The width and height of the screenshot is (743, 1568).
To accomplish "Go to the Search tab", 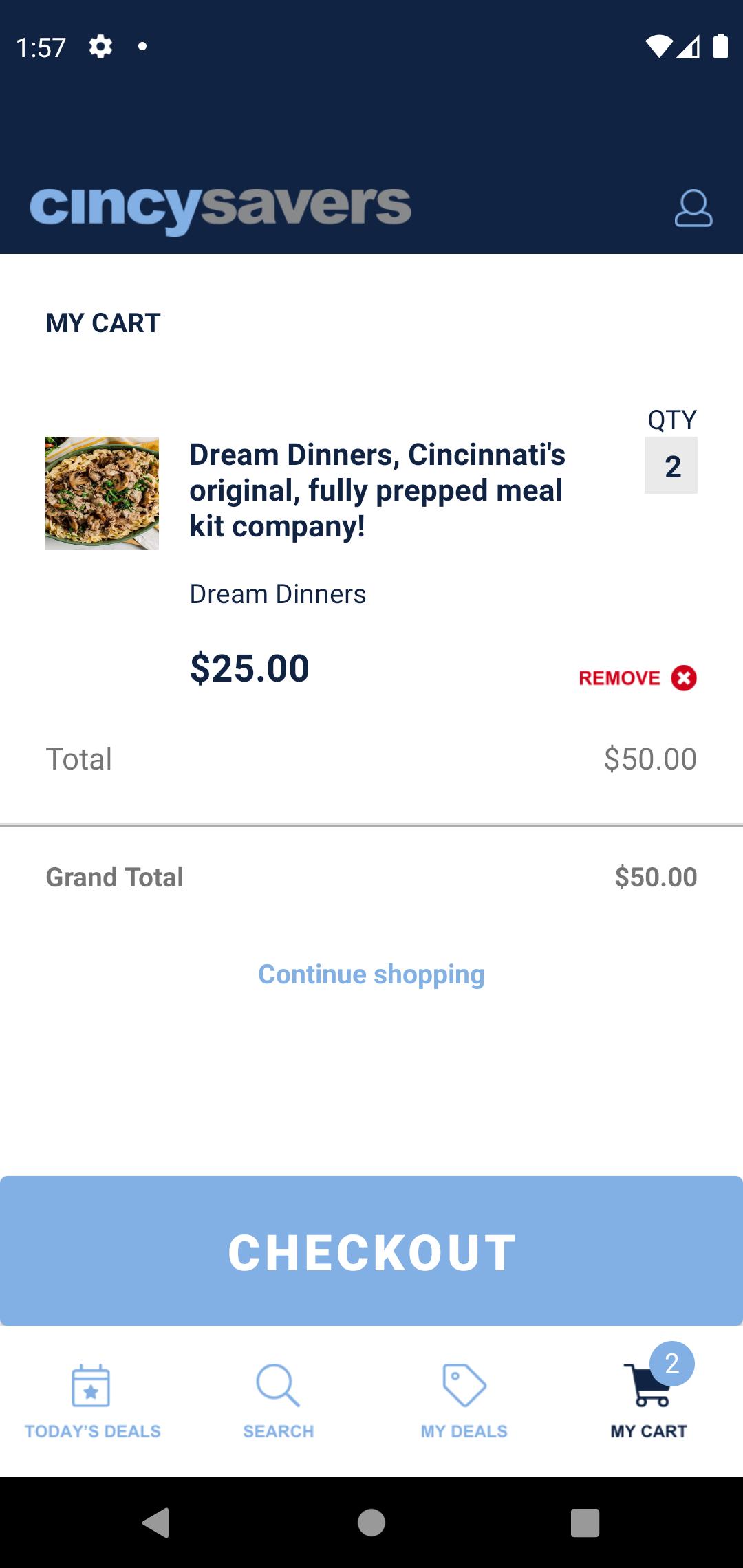I will pyautogui.click(x=279, y=1402).
